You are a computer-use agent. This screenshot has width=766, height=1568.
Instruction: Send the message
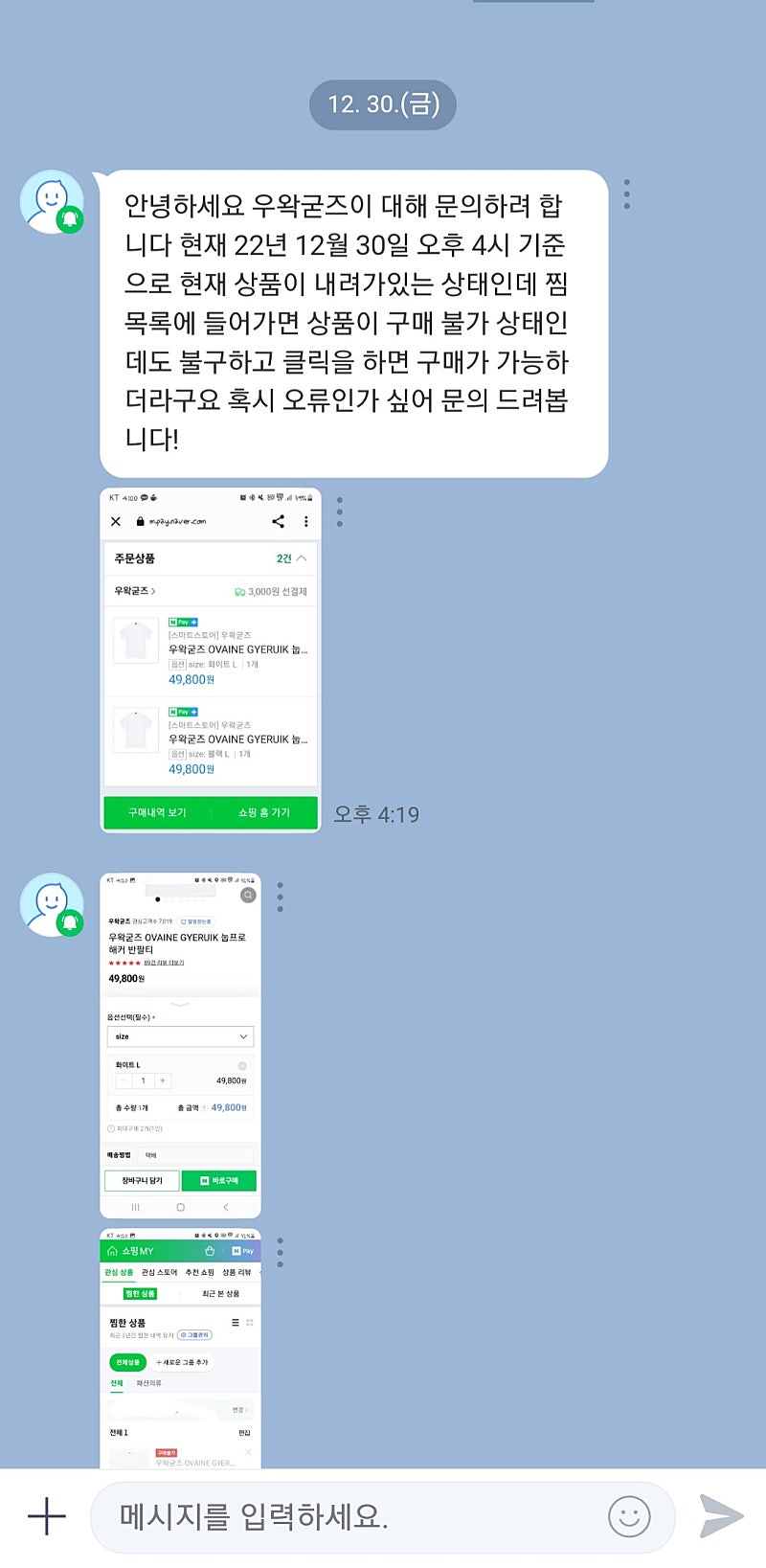click(x=720, y=1516)
